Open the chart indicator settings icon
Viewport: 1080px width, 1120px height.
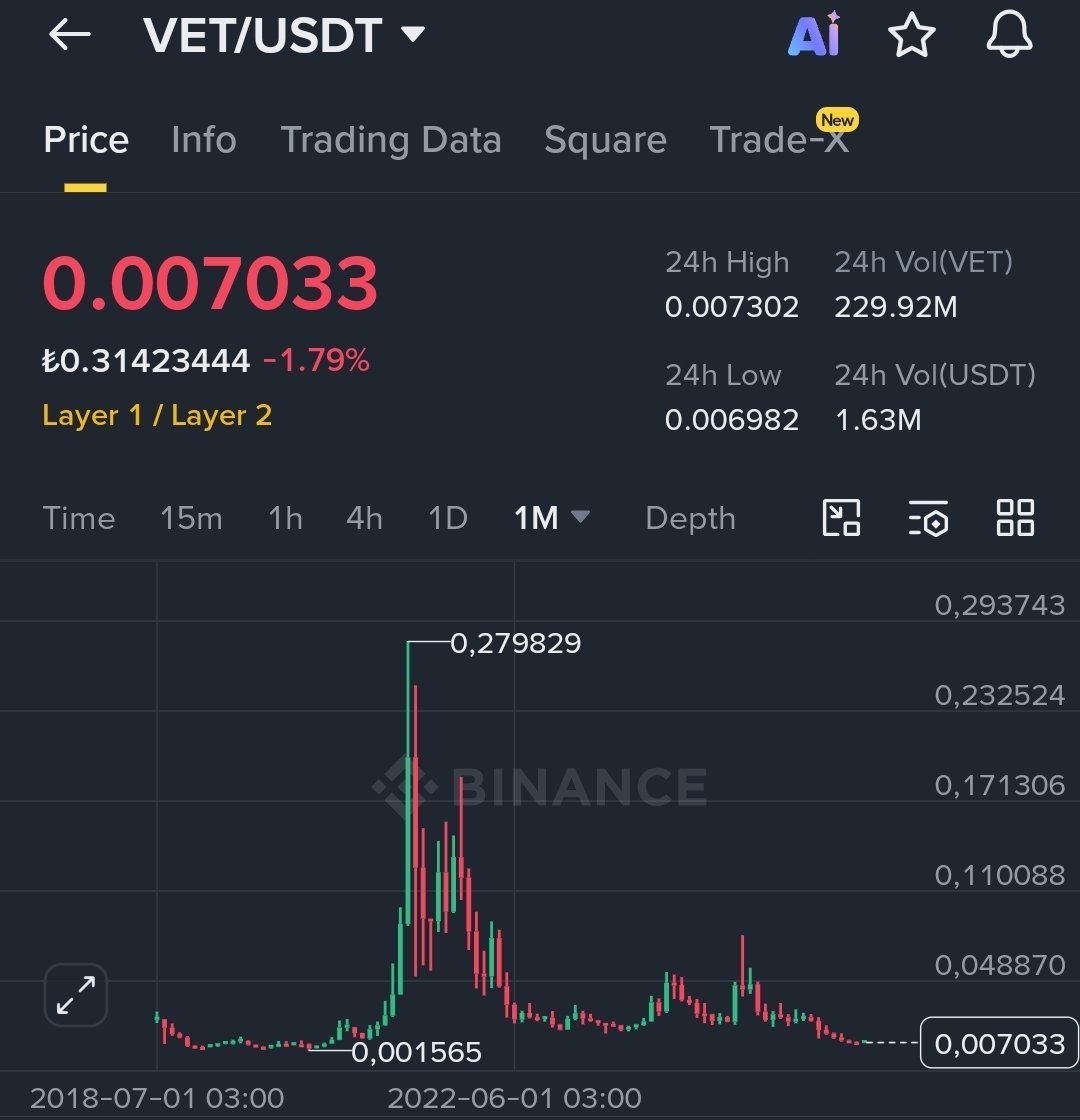click(x=928, y=518)
